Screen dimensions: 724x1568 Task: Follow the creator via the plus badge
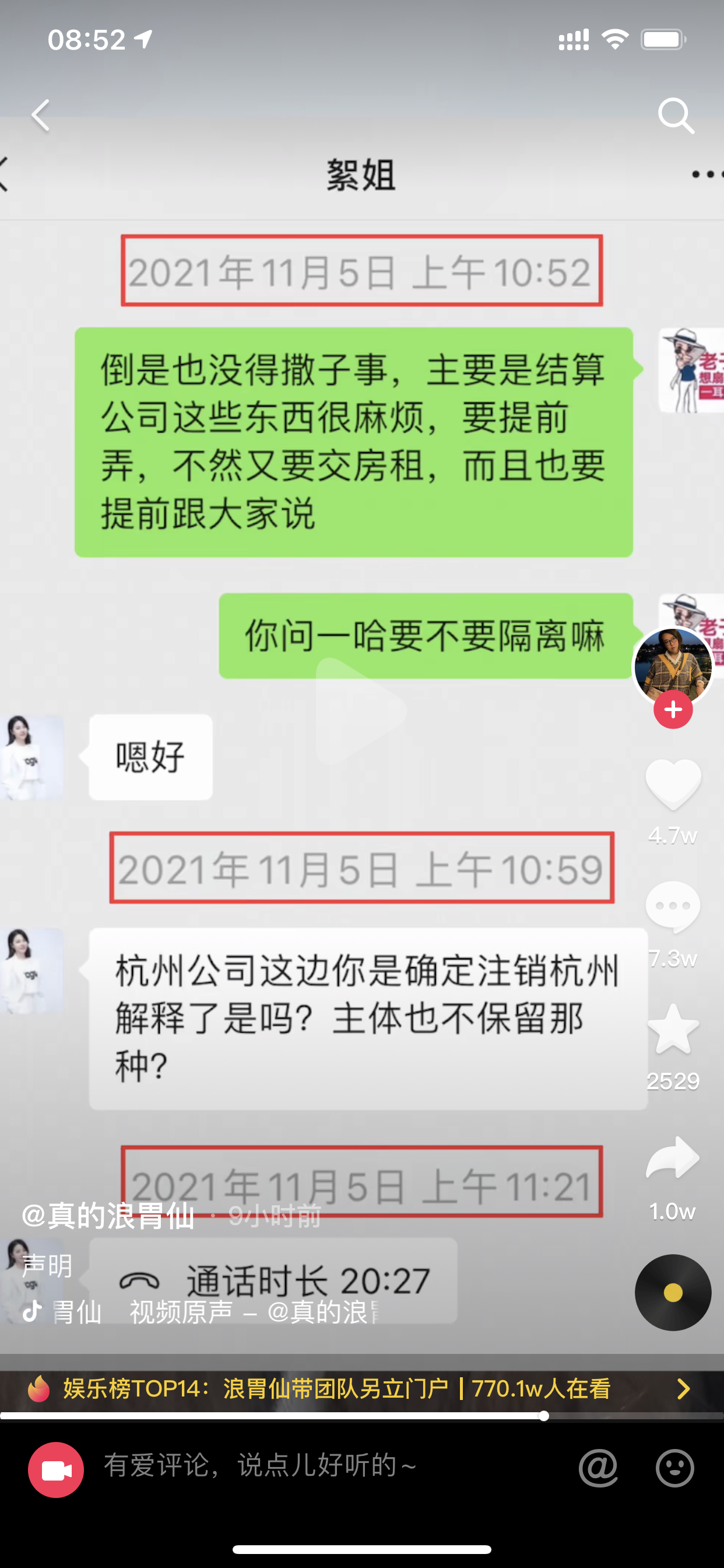point(673,708)
